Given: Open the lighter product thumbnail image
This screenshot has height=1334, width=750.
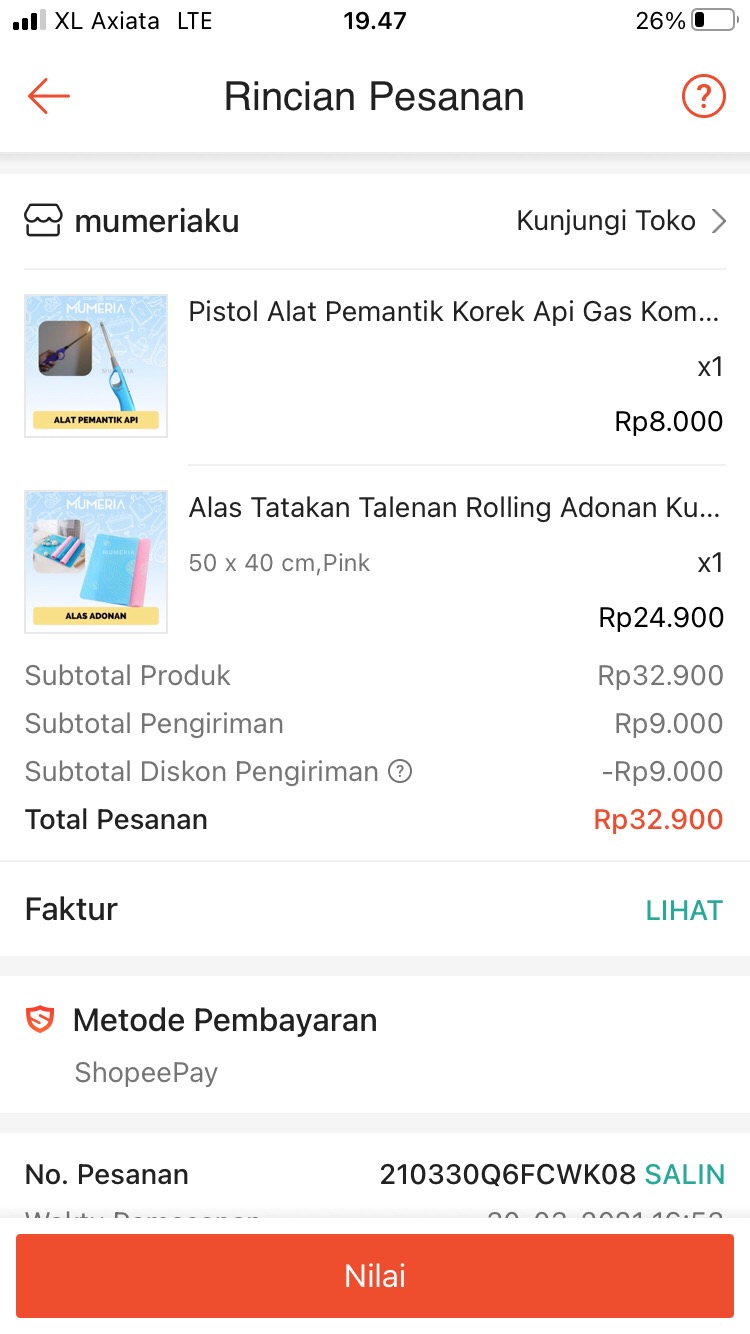Looking at the screenshot, I should 95,366.
